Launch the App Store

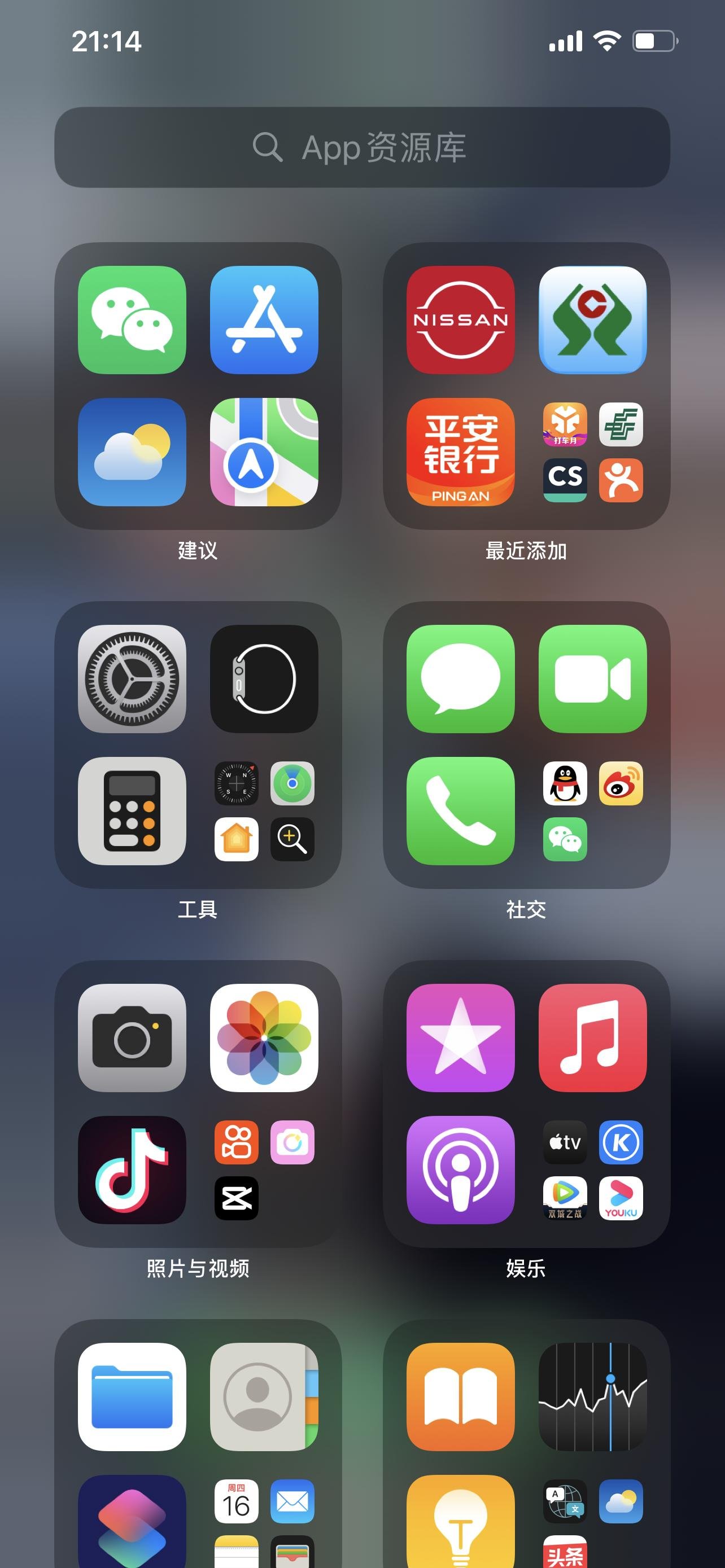264,319
